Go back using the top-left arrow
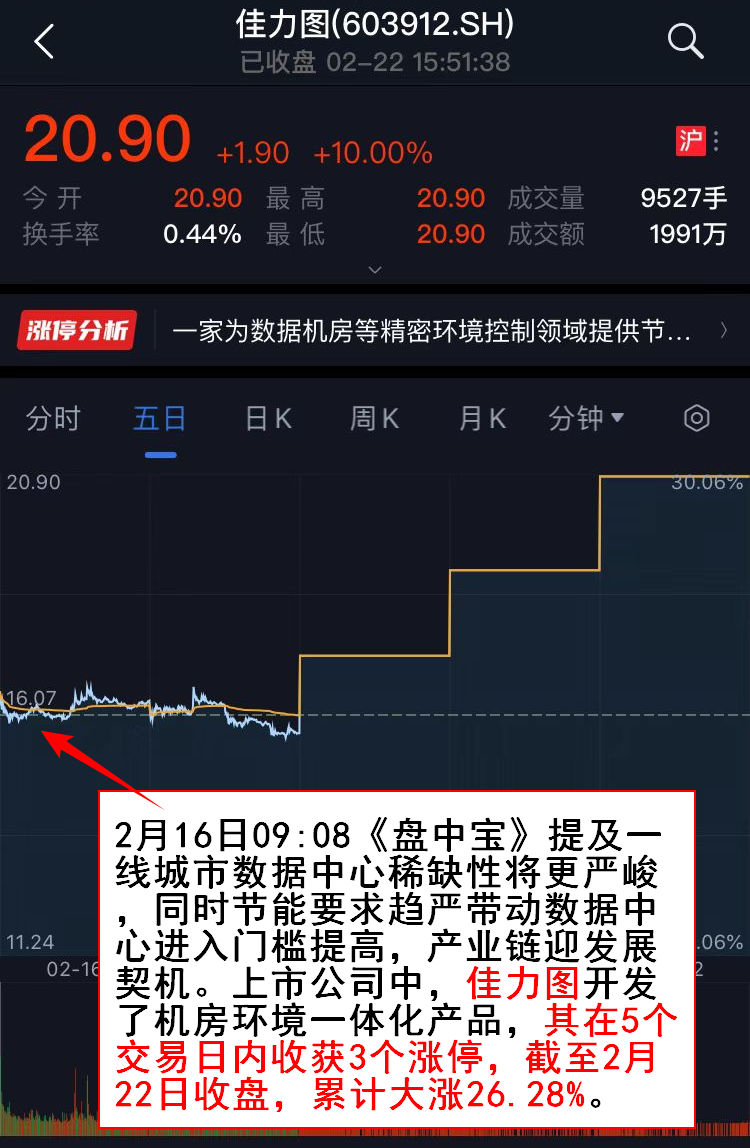 click(x=44, y=43)
